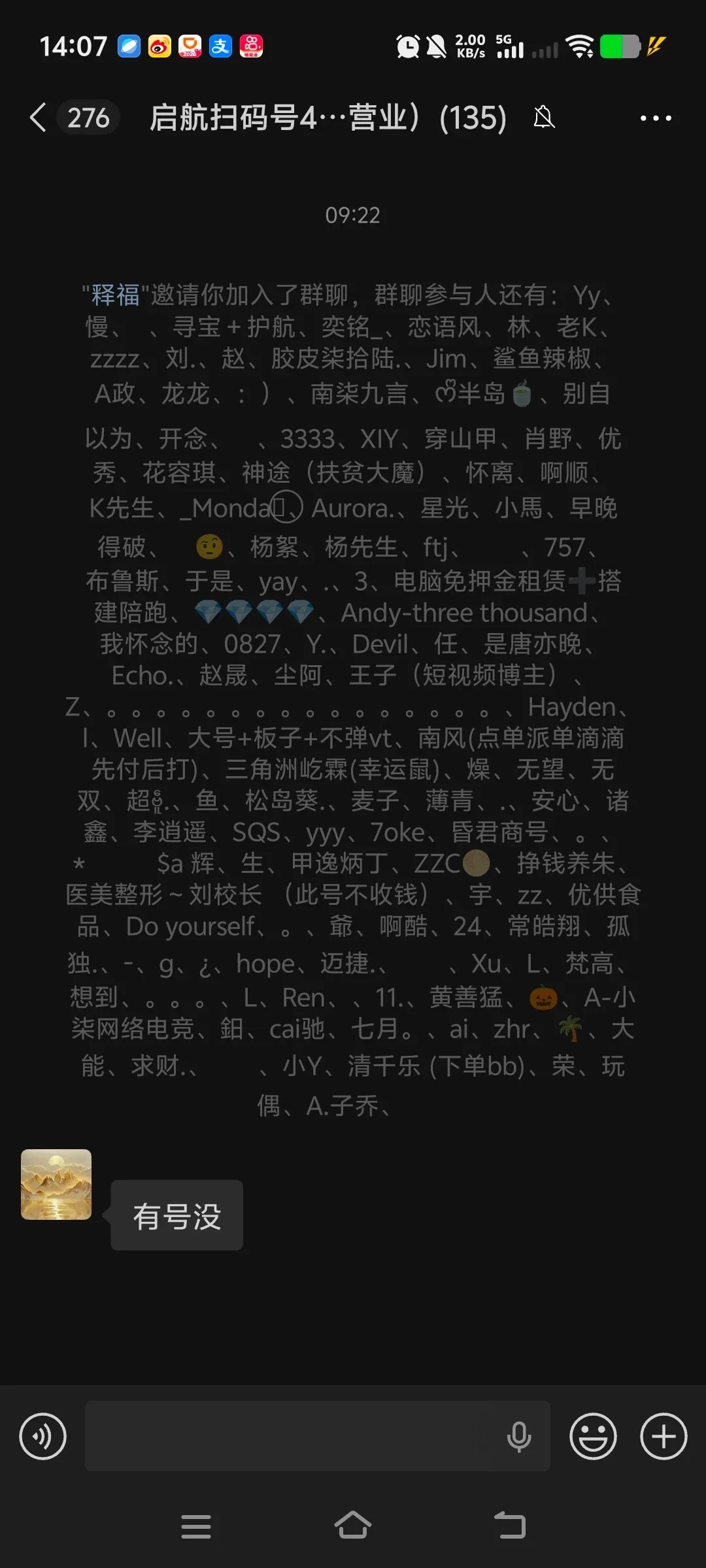Open the system recent apps menu
Viewport: 706px width, 1568px height.
pyautogui.click(x=195, y=1526)
